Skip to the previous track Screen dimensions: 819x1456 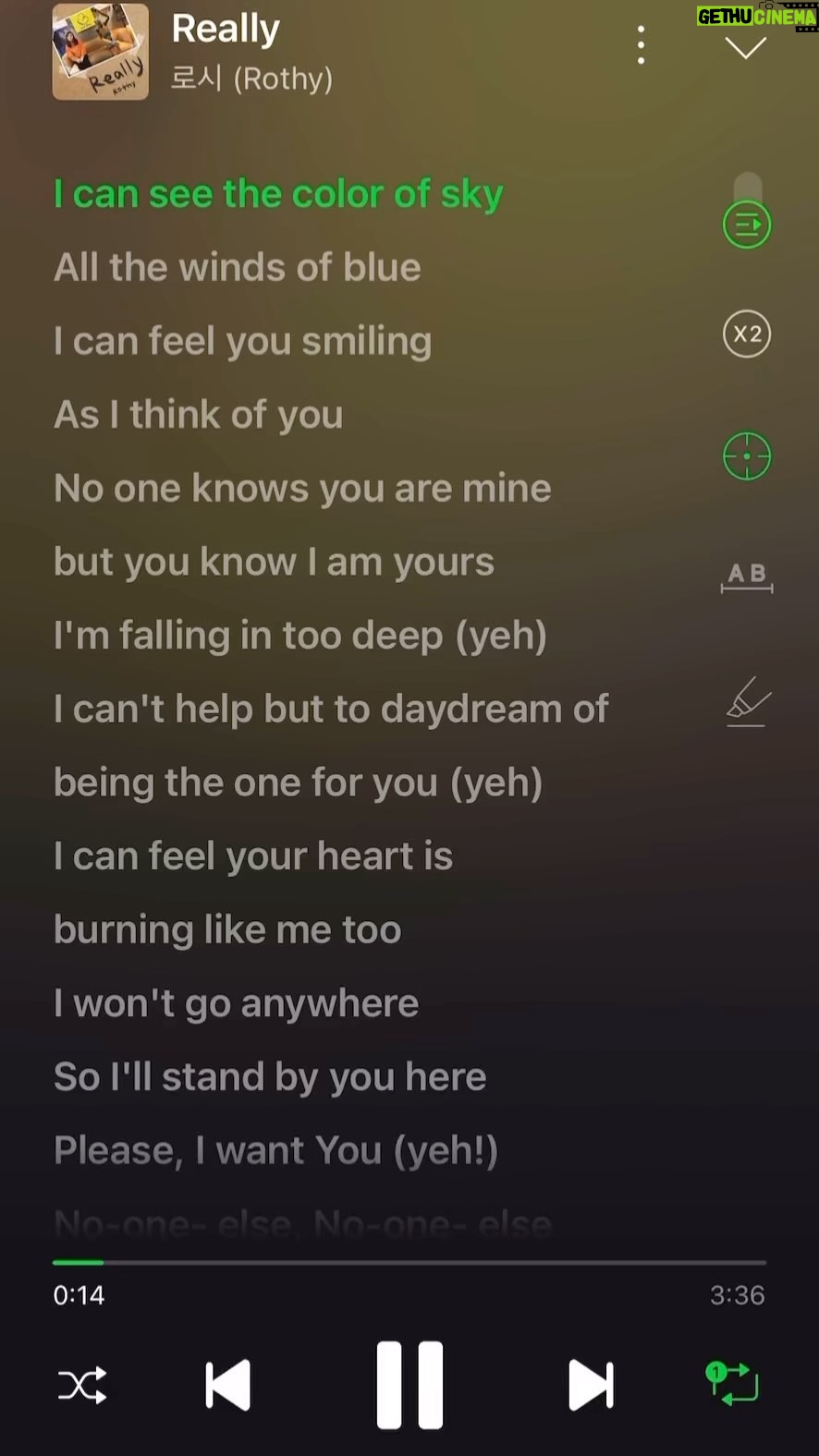[227, 1385]
